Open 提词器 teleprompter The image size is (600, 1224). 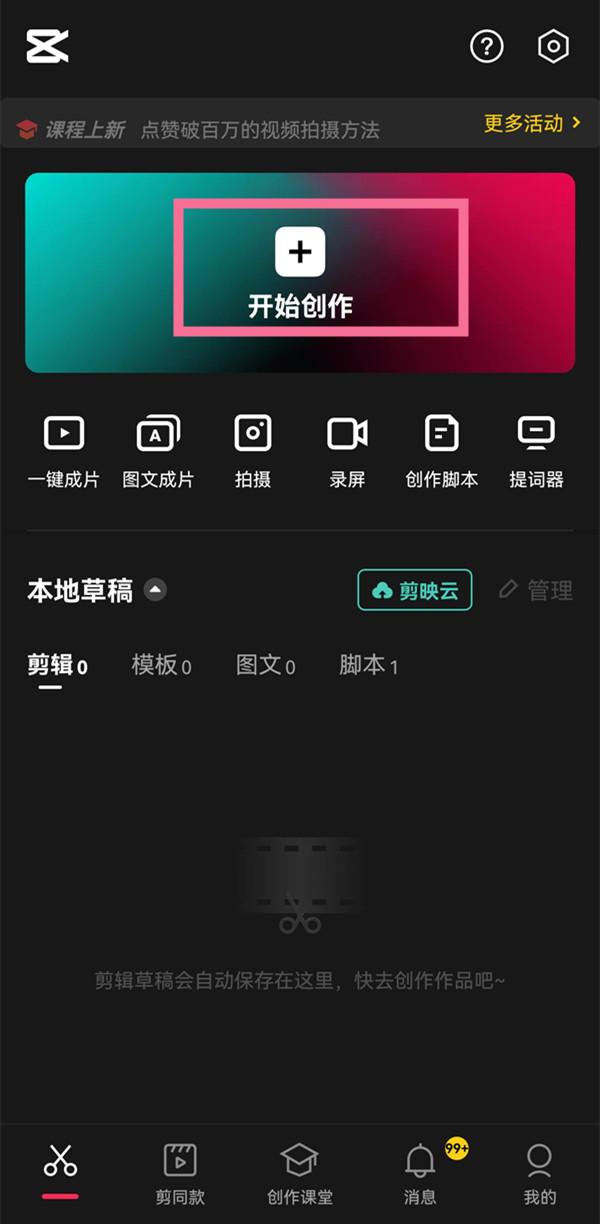click(536, 452)
